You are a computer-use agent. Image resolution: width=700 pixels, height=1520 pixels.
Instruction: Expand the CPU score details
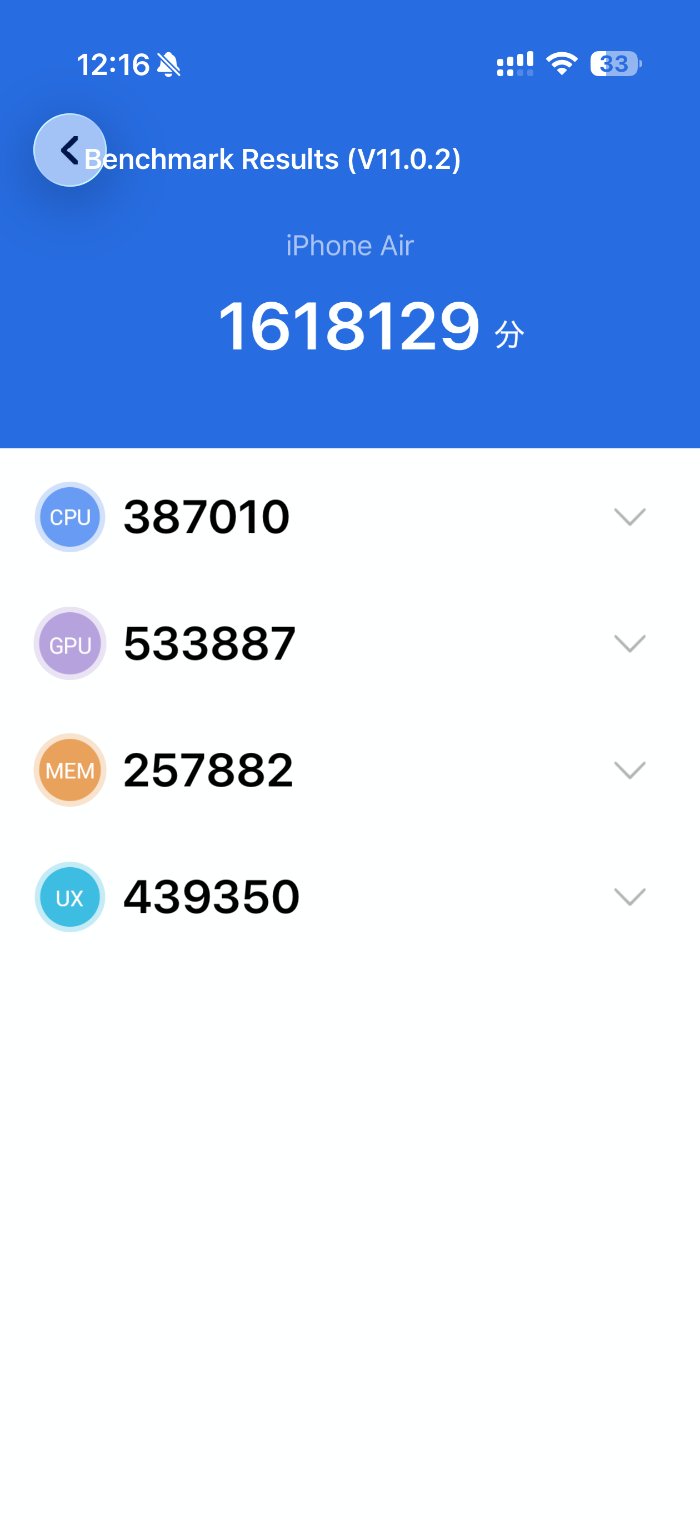tap(630, 517)
